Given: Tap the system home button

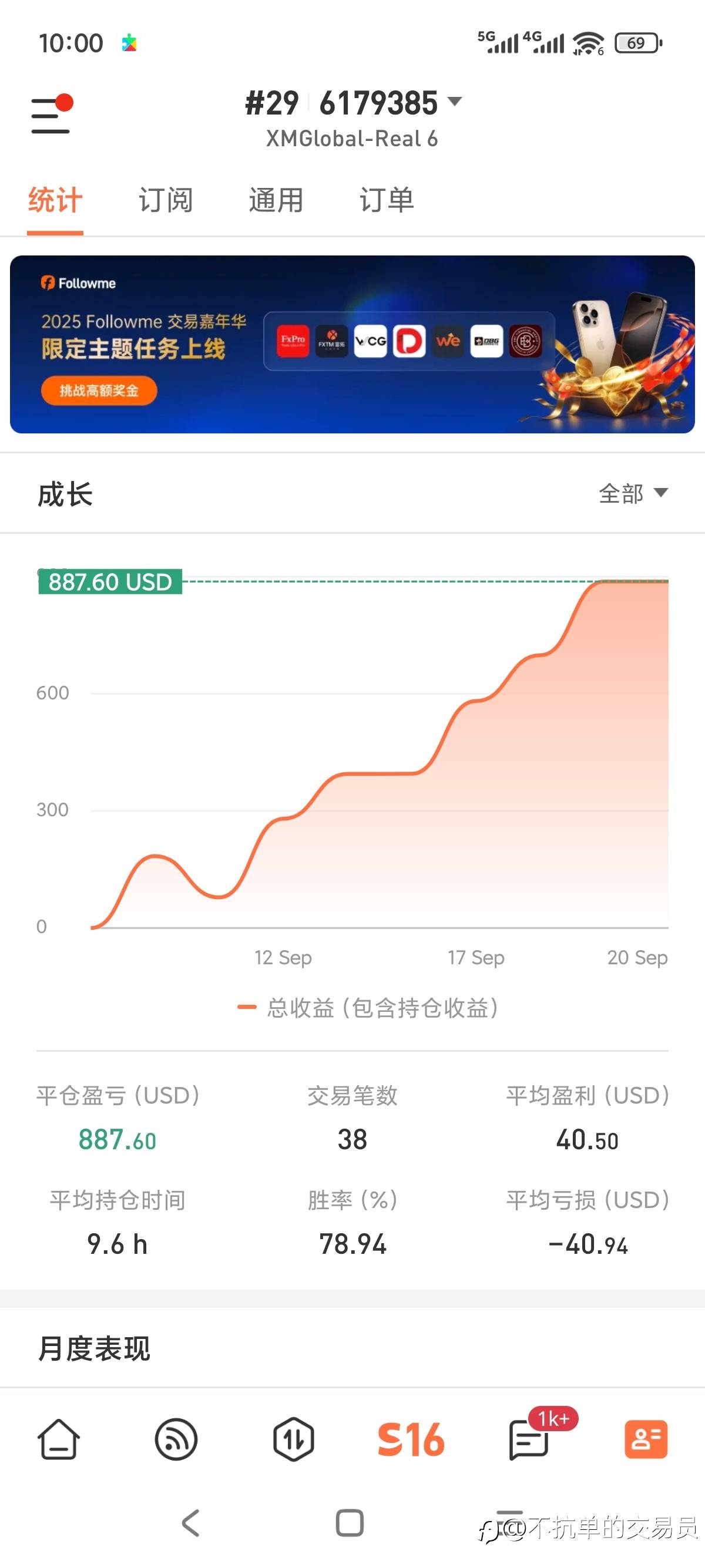Looking at the screenshot, I should tap(350, 1523).
